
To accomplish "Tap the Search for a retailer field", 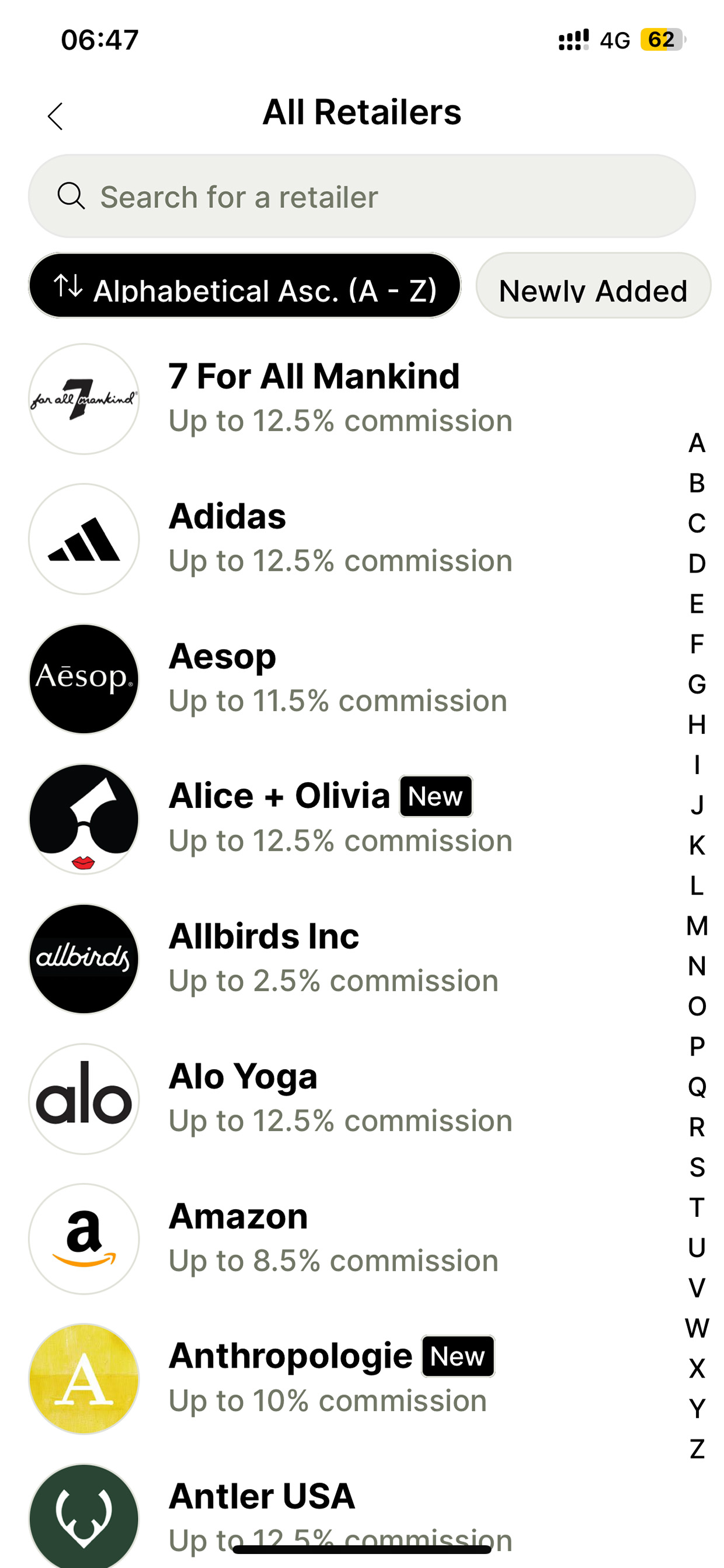I will pos(362,196).
